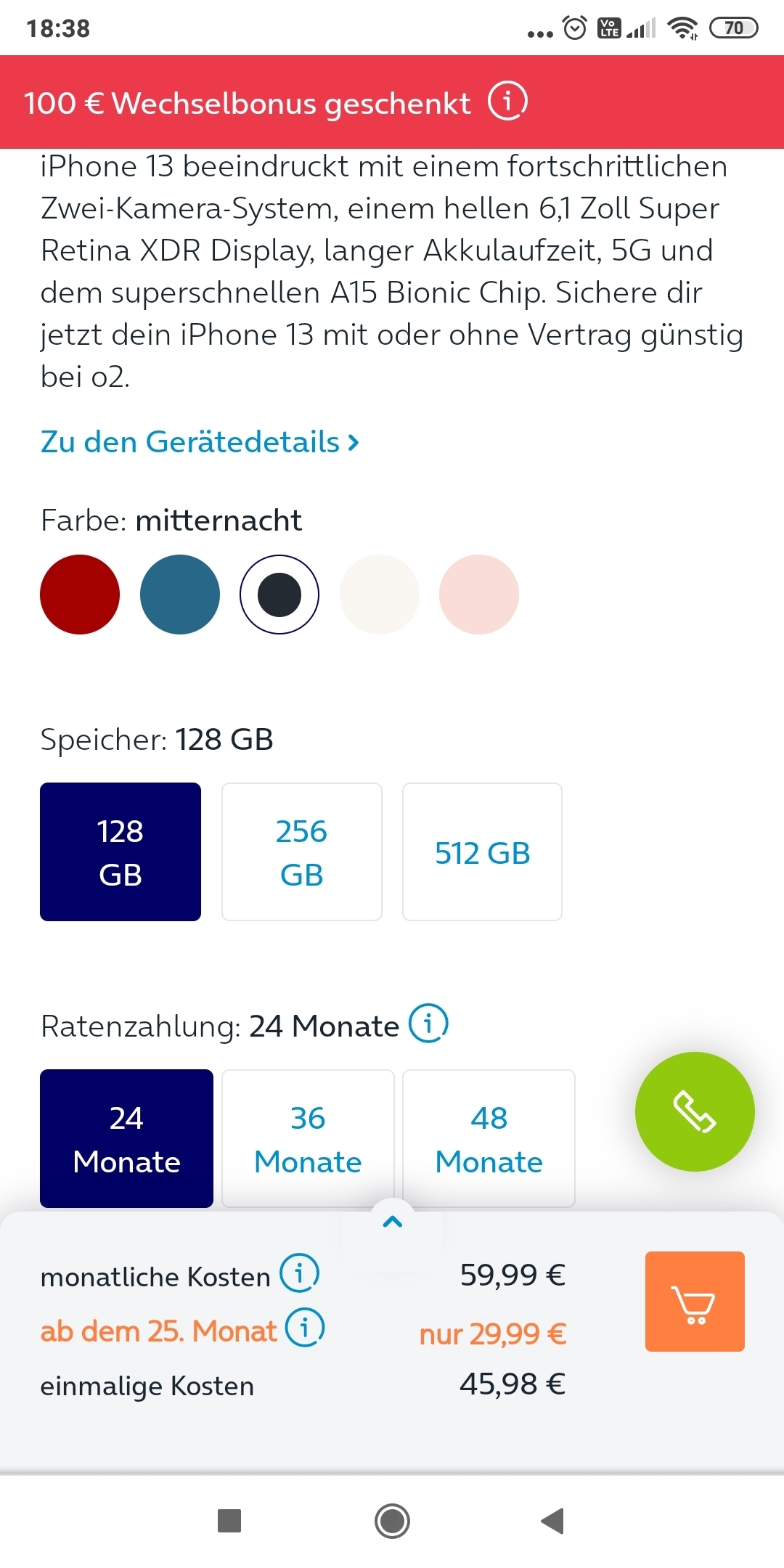This screenshot has height=1568, width=784.
Task: Tap the green phone call button
Action: pyautogui.click(x=695, y=1111)
